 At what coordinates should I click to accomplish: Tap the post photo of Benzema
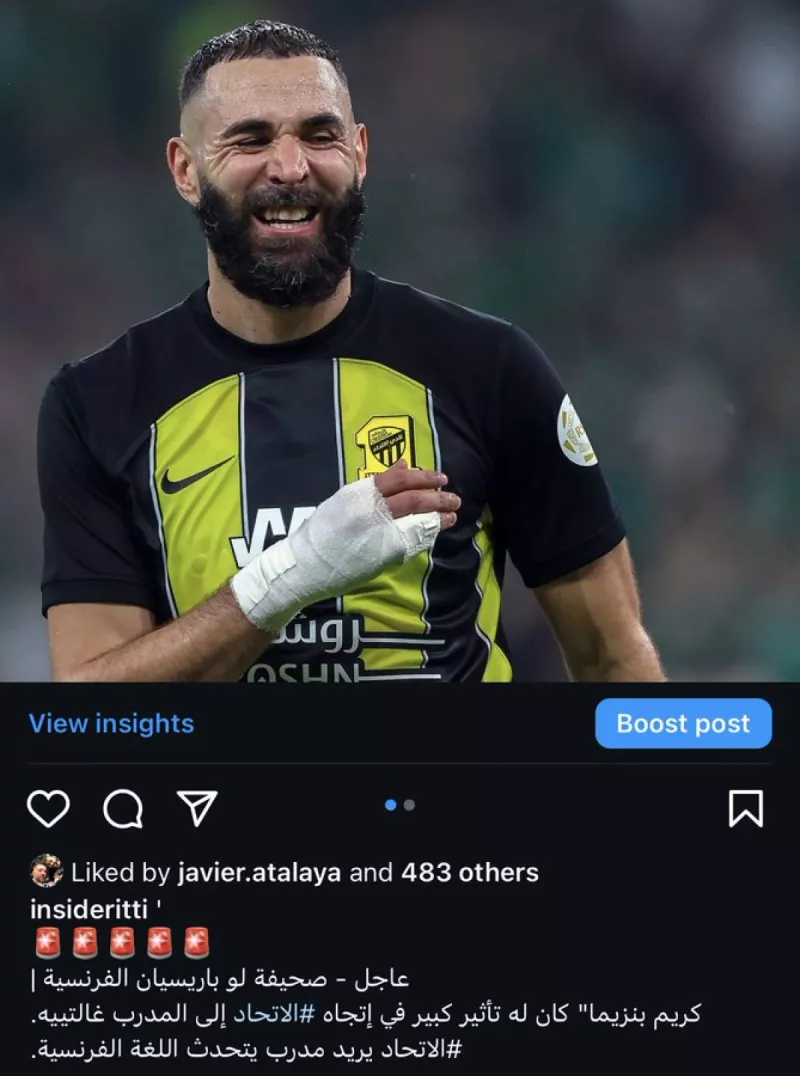click(x=400, y=340)
